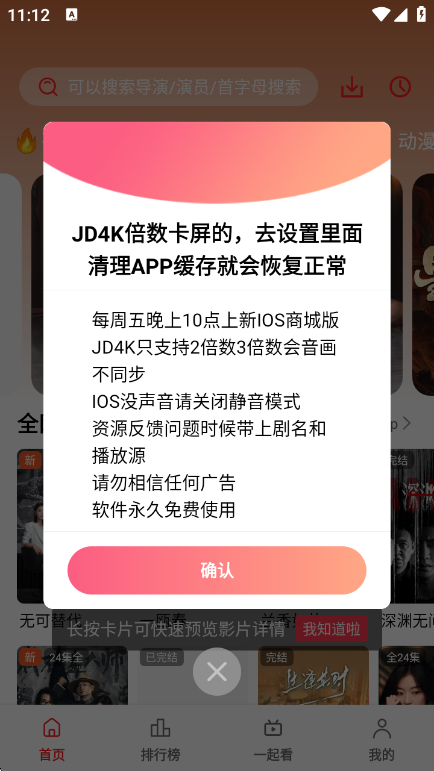The width and height of the screenshot is (434, 771).
Task: Switch to the 动漫 category tab
Action: (416, 141)
